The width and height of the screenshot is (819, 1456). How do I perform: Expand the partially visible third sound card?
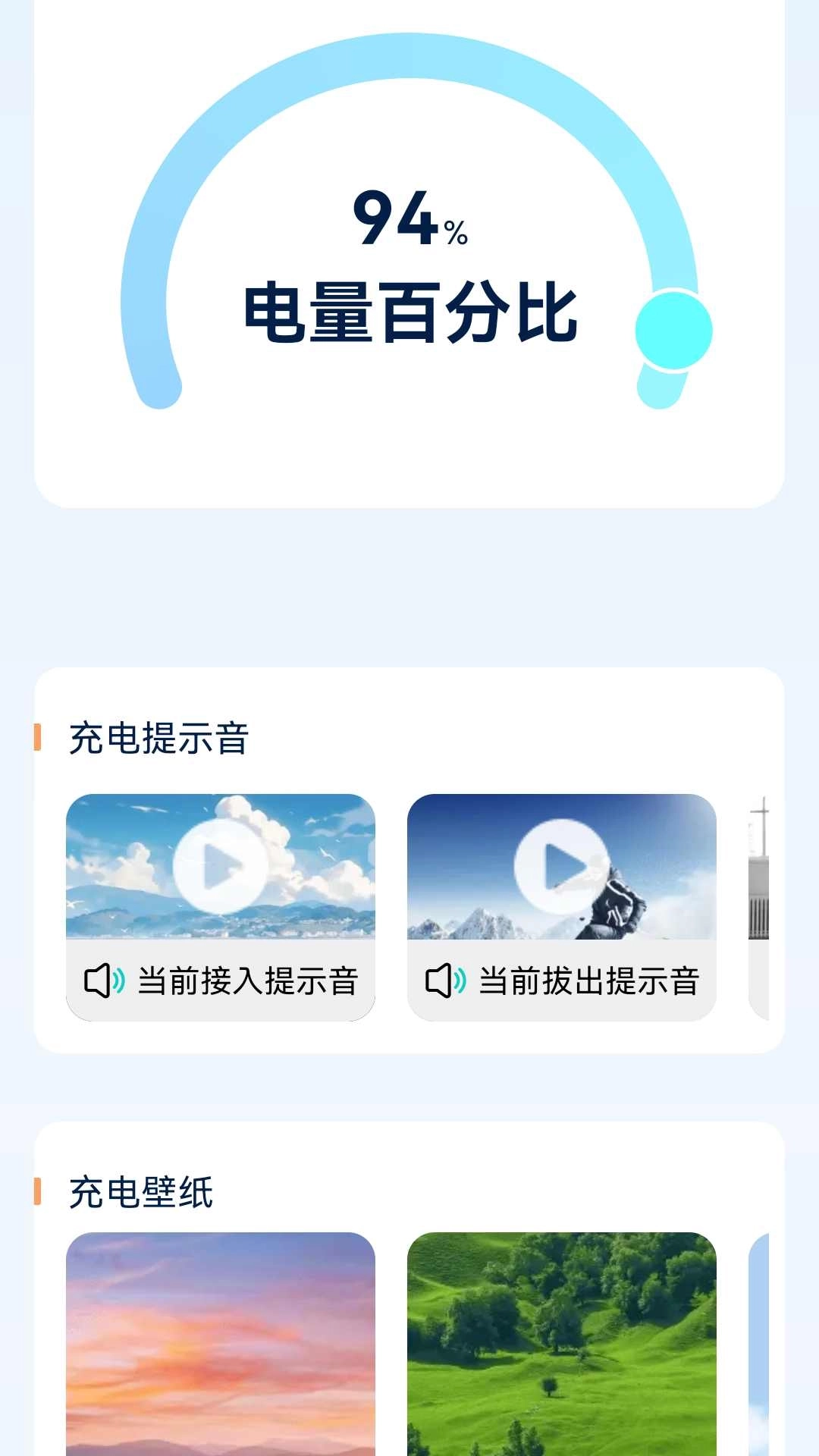[x=762, y=902]
